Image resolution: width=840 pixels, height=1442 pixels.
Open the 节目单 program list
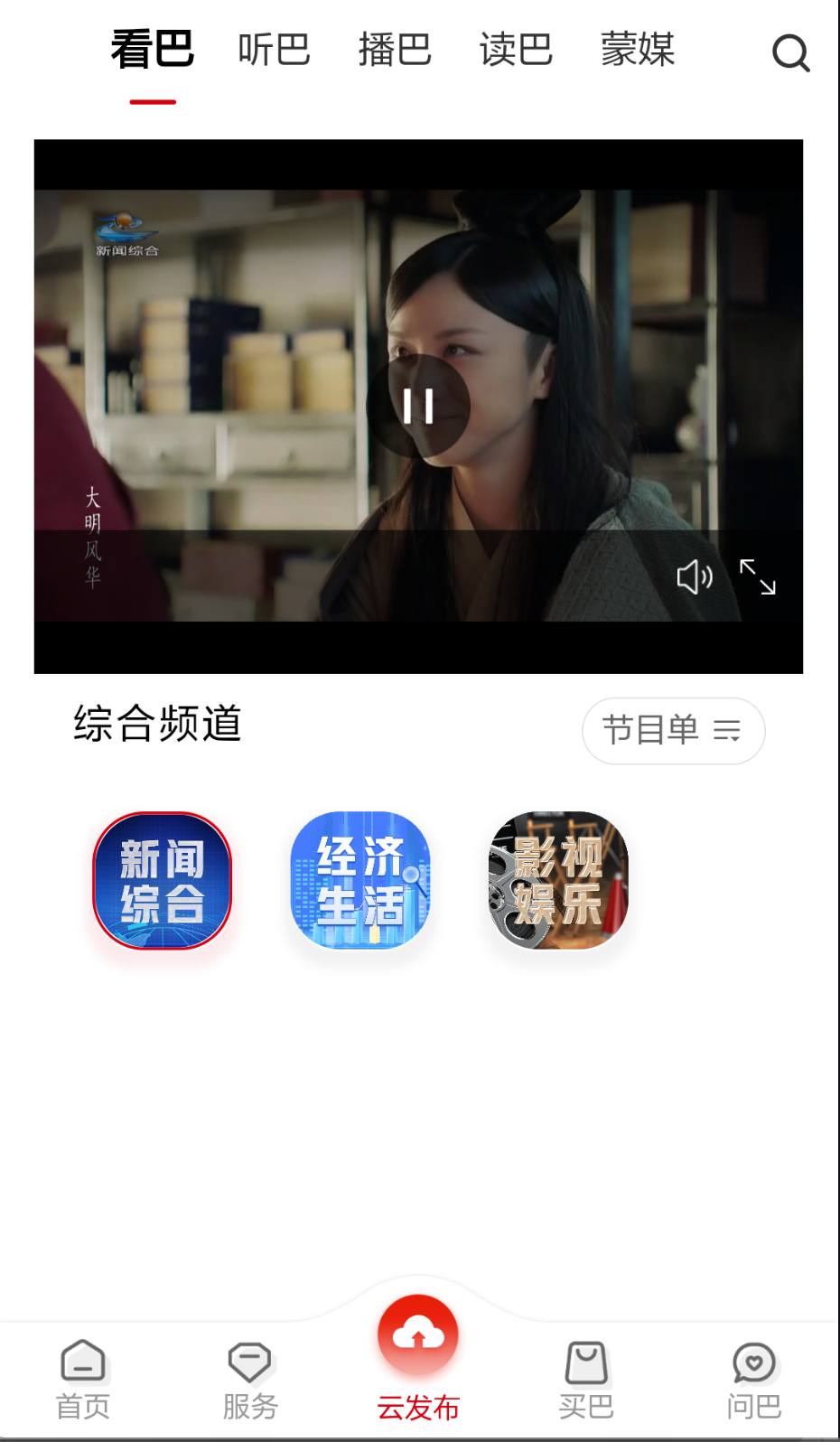pyautogui.click(x=674, y=731)
